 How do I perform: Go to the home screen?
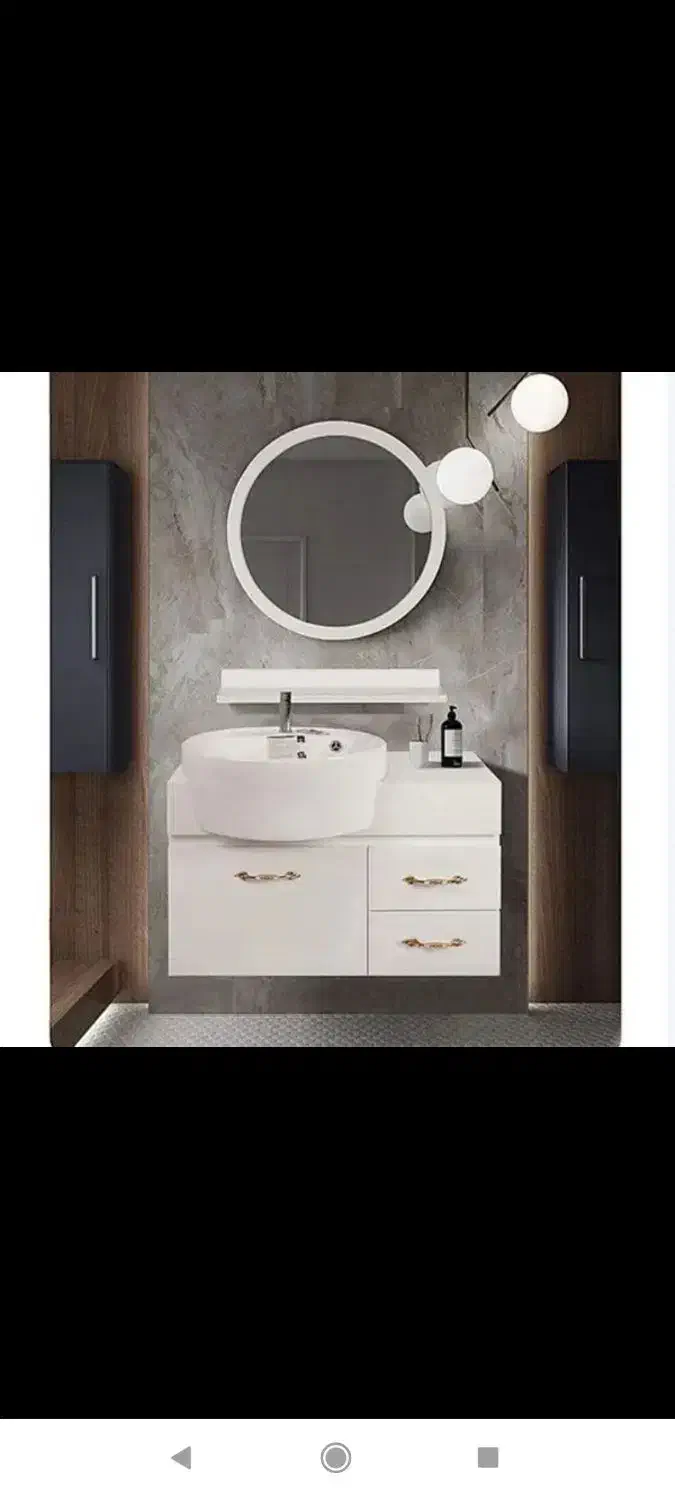tap(336, 1457)
